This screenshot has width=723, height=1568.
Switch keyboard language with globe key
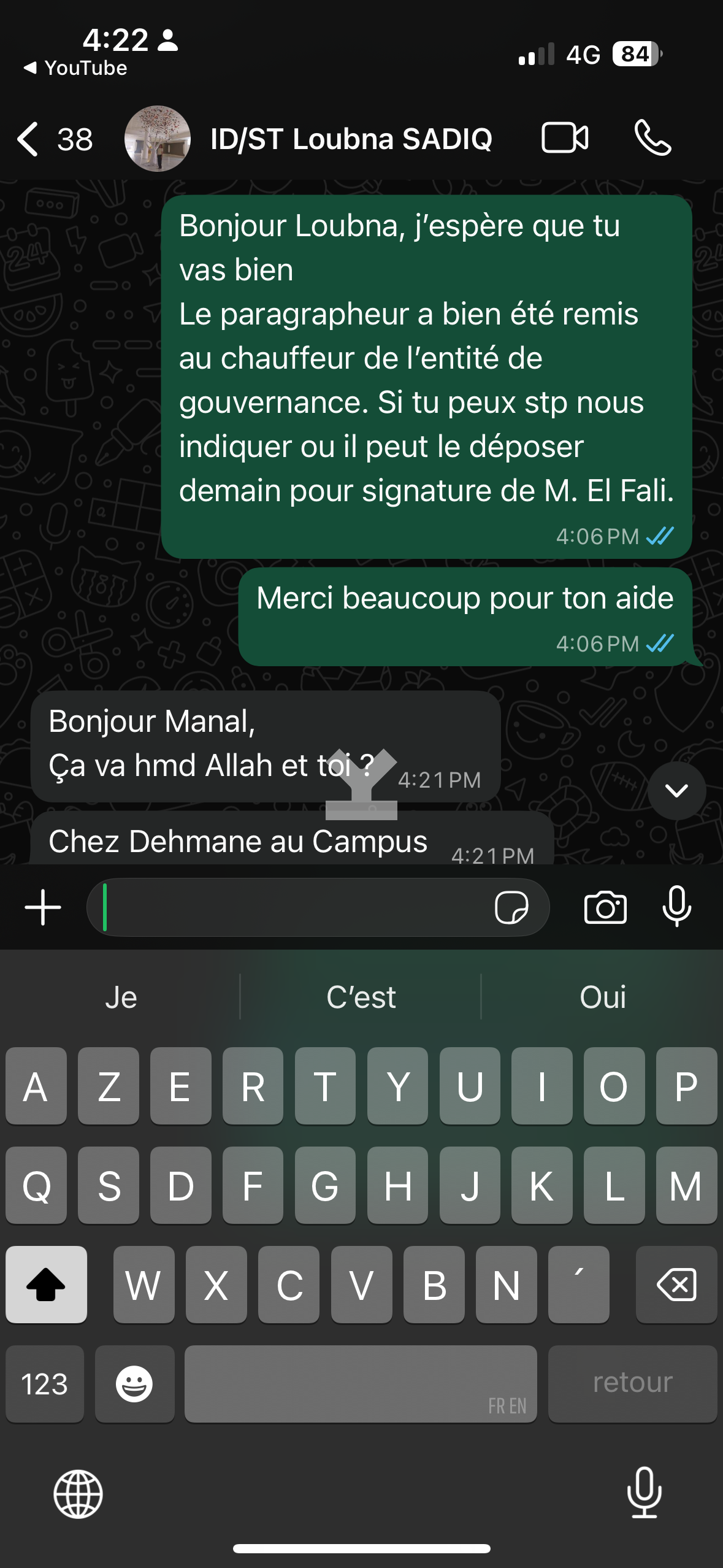(78, 1494)
